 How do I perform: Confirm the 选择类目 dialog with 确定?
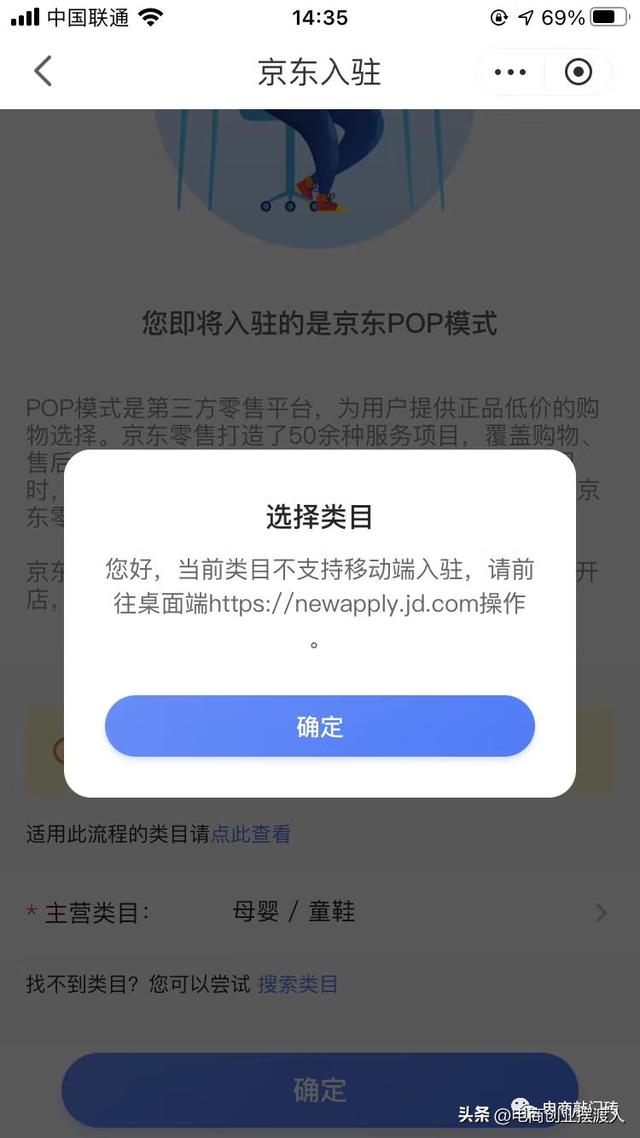coord(320,727)
